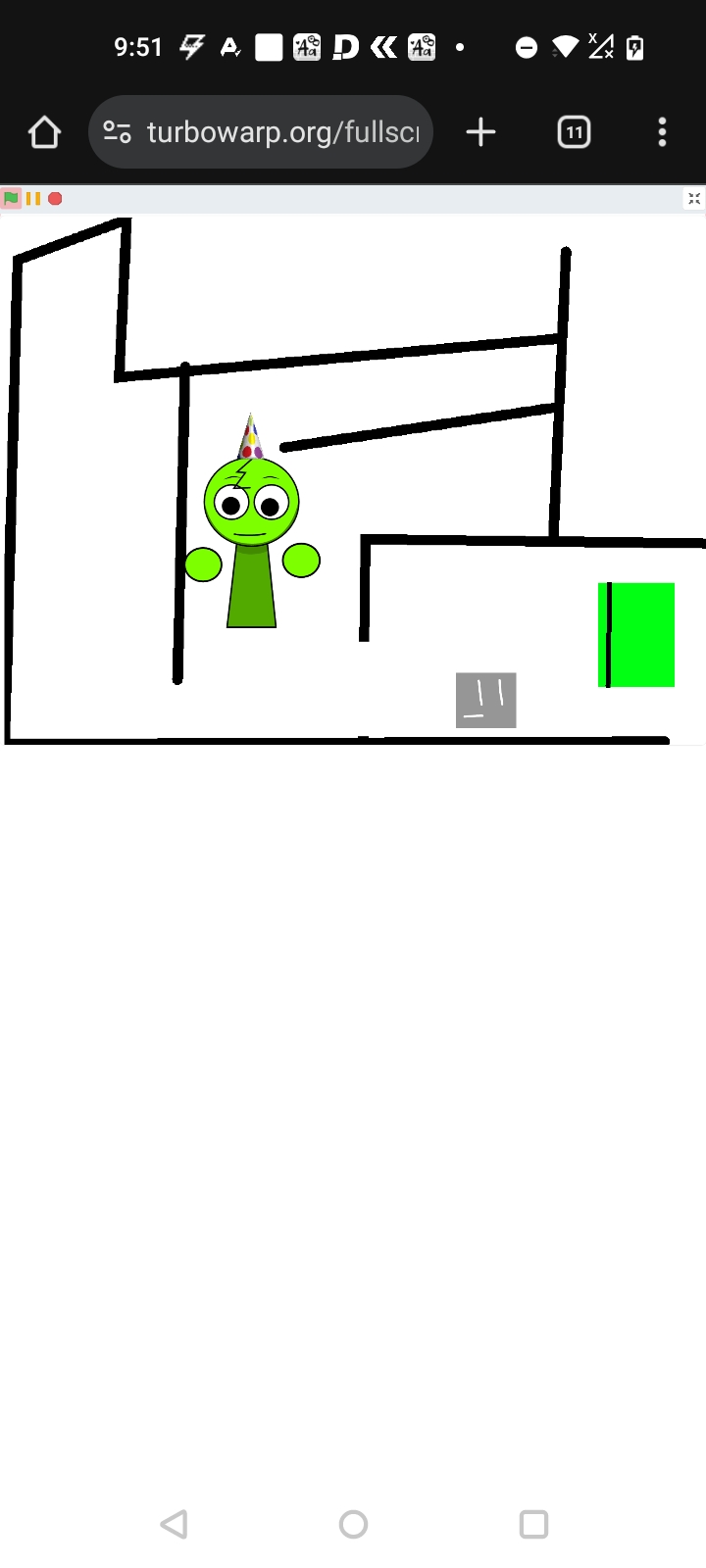Pause the running project

(33, 199)
